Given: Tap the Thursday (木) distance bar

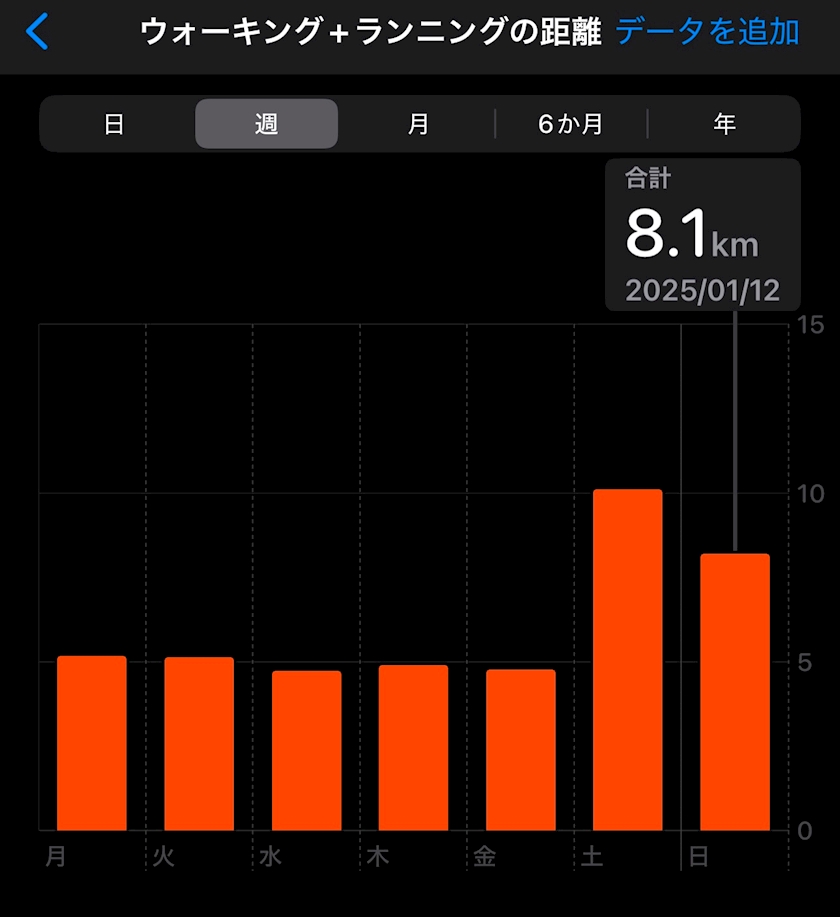Looking at the screenshot, I should 413,747.
